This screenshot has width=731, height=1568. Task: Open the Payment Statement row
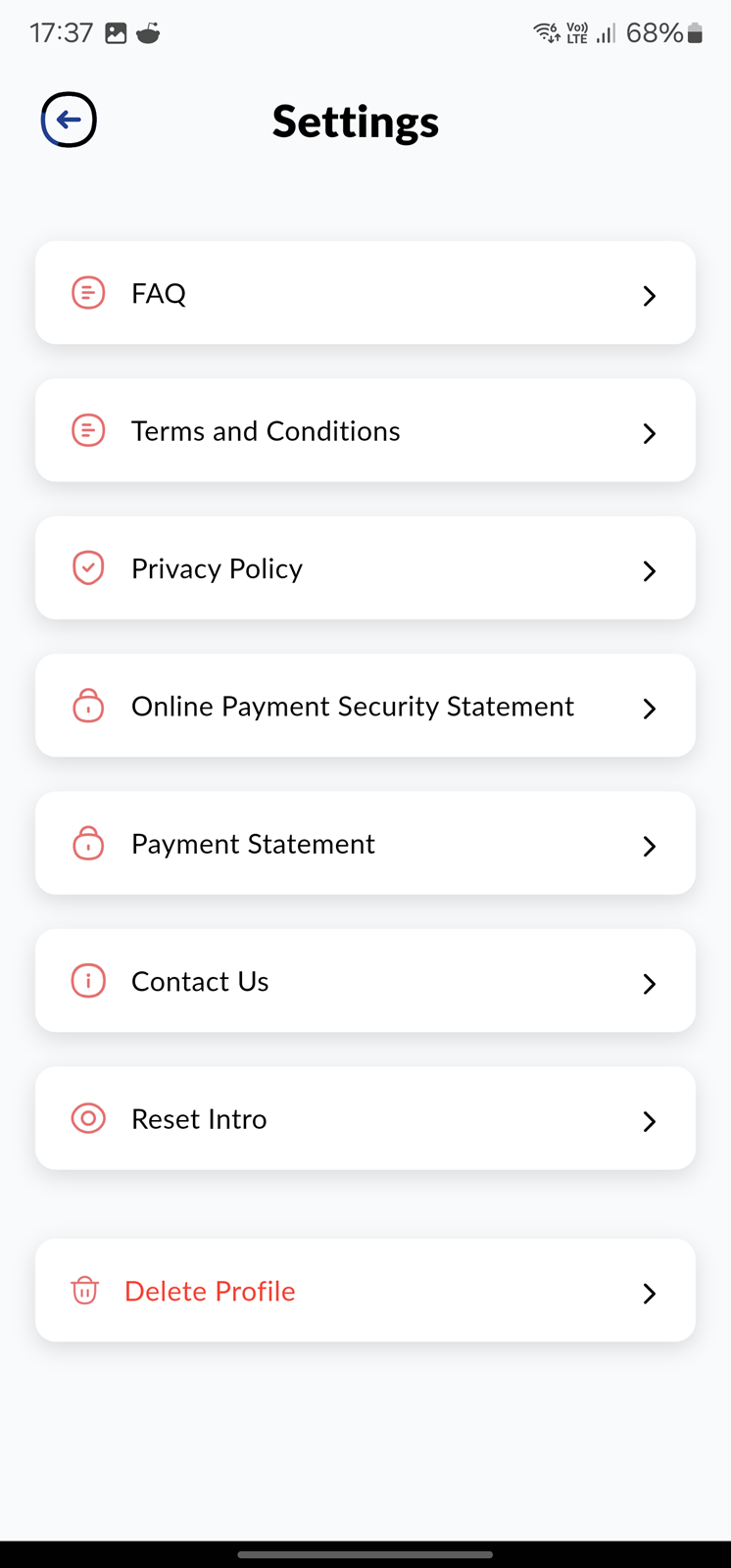[x=365, y=843]
